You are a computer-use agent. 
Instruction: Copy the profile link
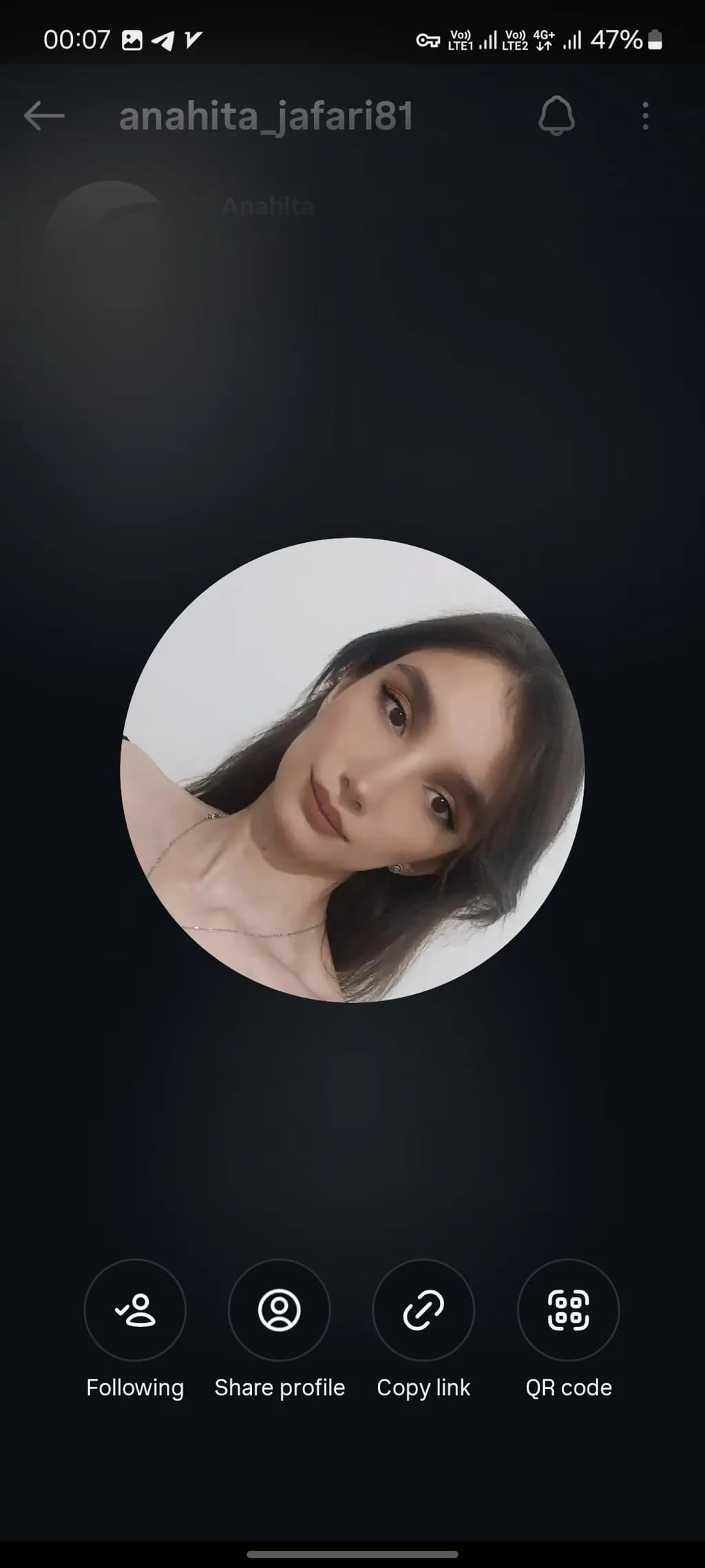coord(423,1310)
